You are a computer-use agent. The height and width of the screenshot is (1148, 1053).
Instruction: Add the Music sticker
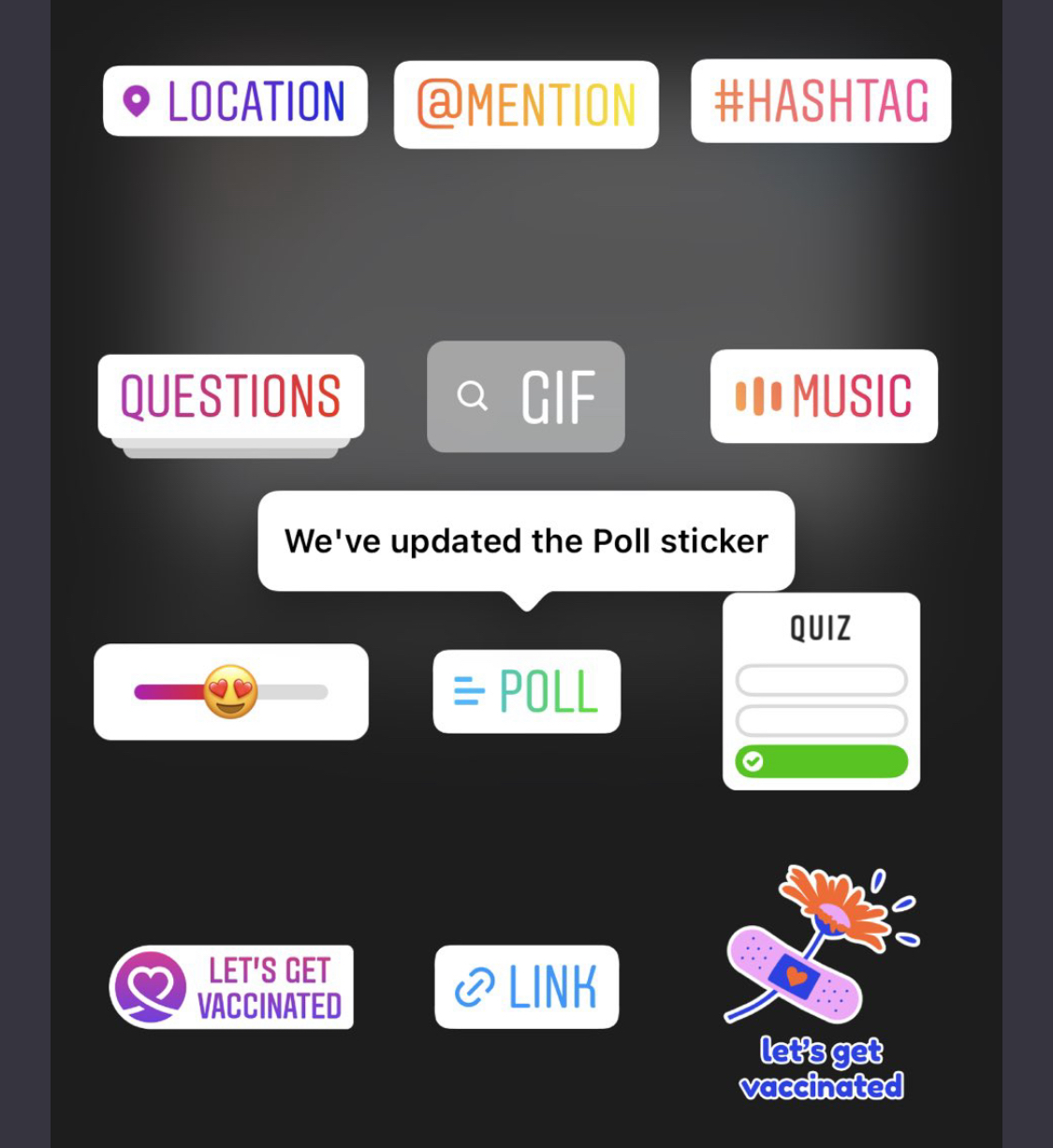click(824, 396)
